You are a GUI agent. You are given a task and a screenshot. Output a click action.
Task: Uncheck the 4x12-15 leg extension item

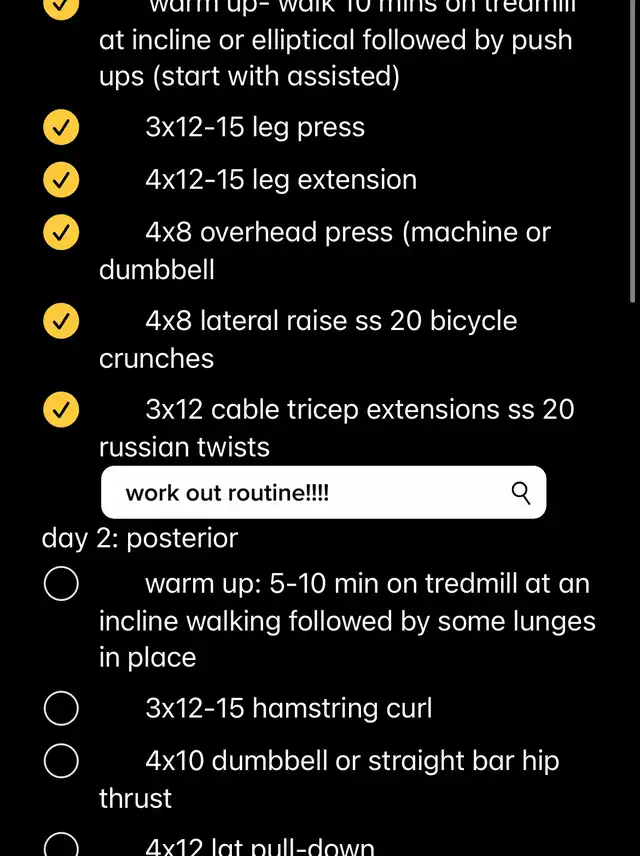click(62, 180)
